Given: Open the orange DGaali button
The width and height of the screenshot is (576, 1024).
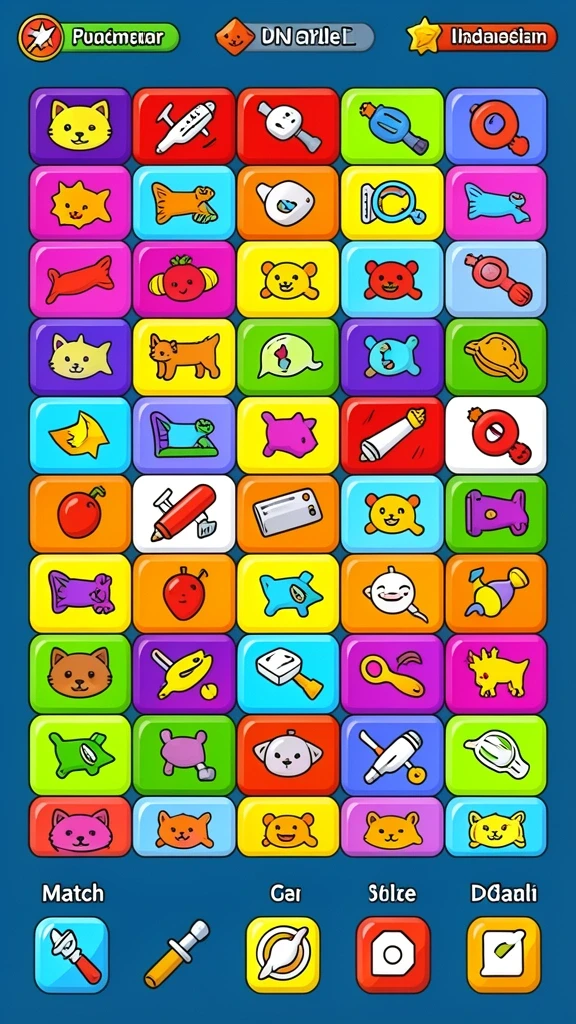Looking at the screenshot, I should click(504, 954).
